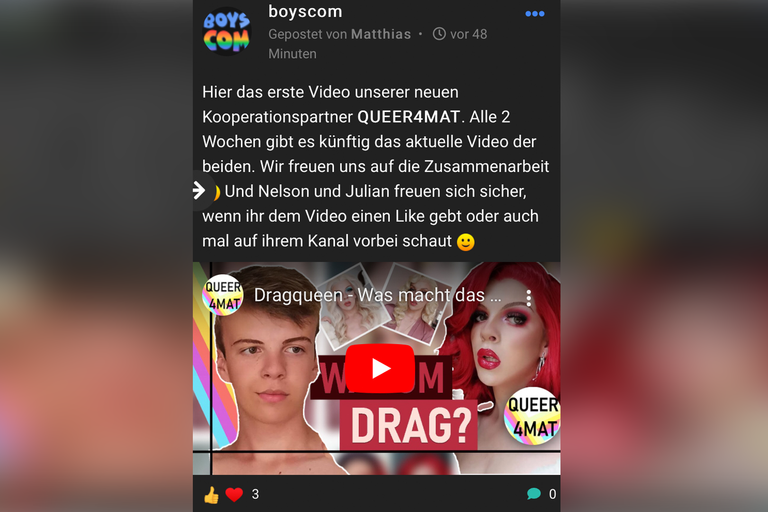Open the comments on this post

pos(534,494)
